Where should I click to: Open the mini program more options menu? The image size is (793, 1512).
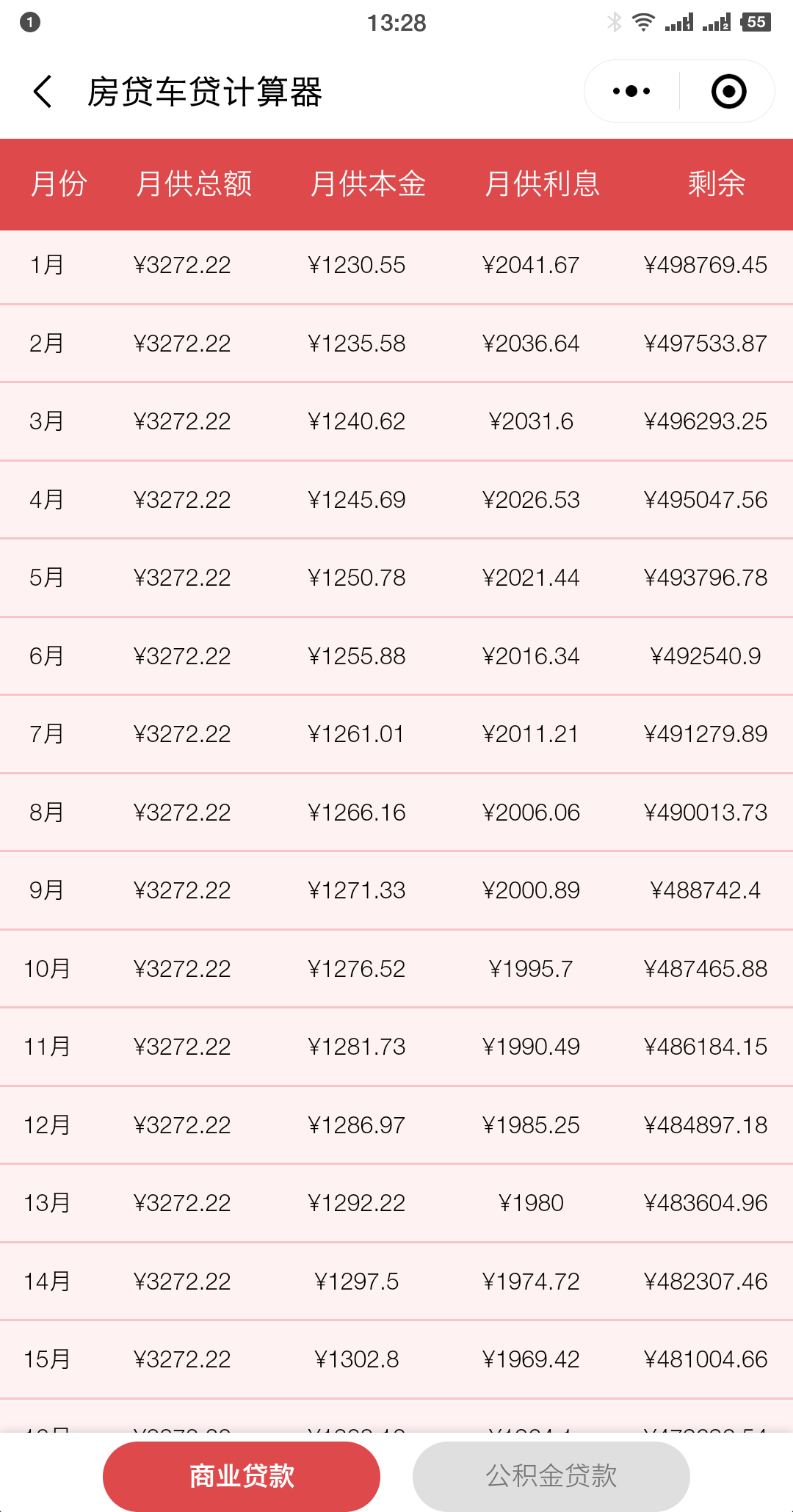click(631, 92)
